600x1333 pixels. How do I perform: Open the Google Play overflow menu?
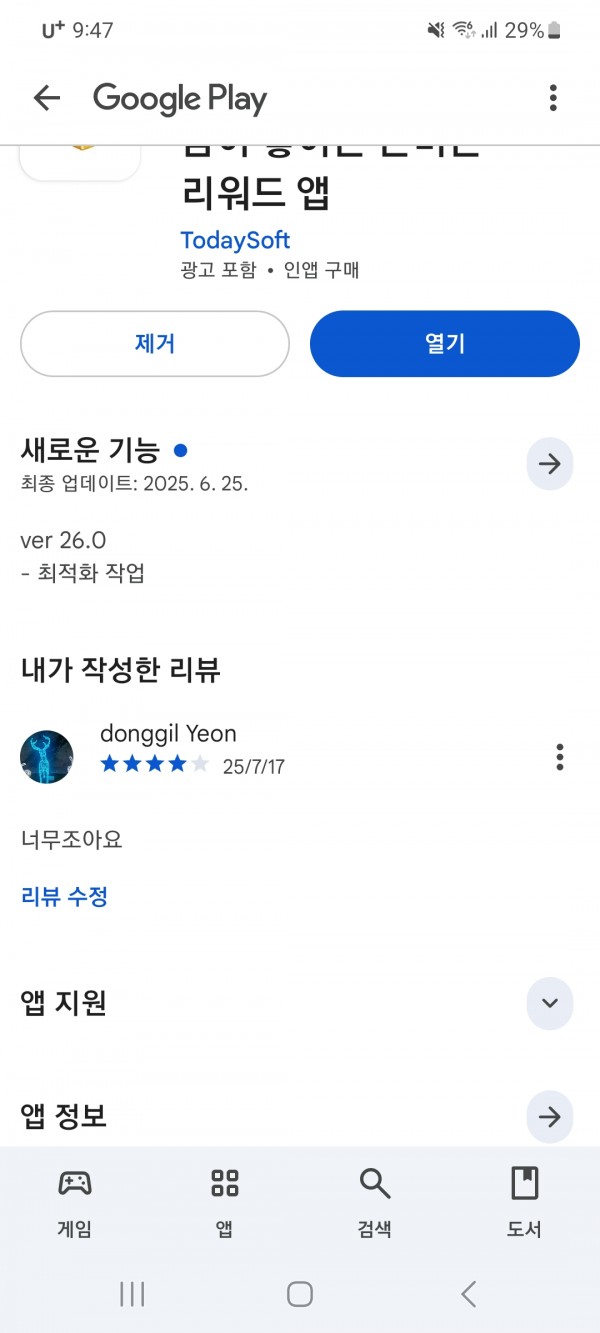click(553, 98)
